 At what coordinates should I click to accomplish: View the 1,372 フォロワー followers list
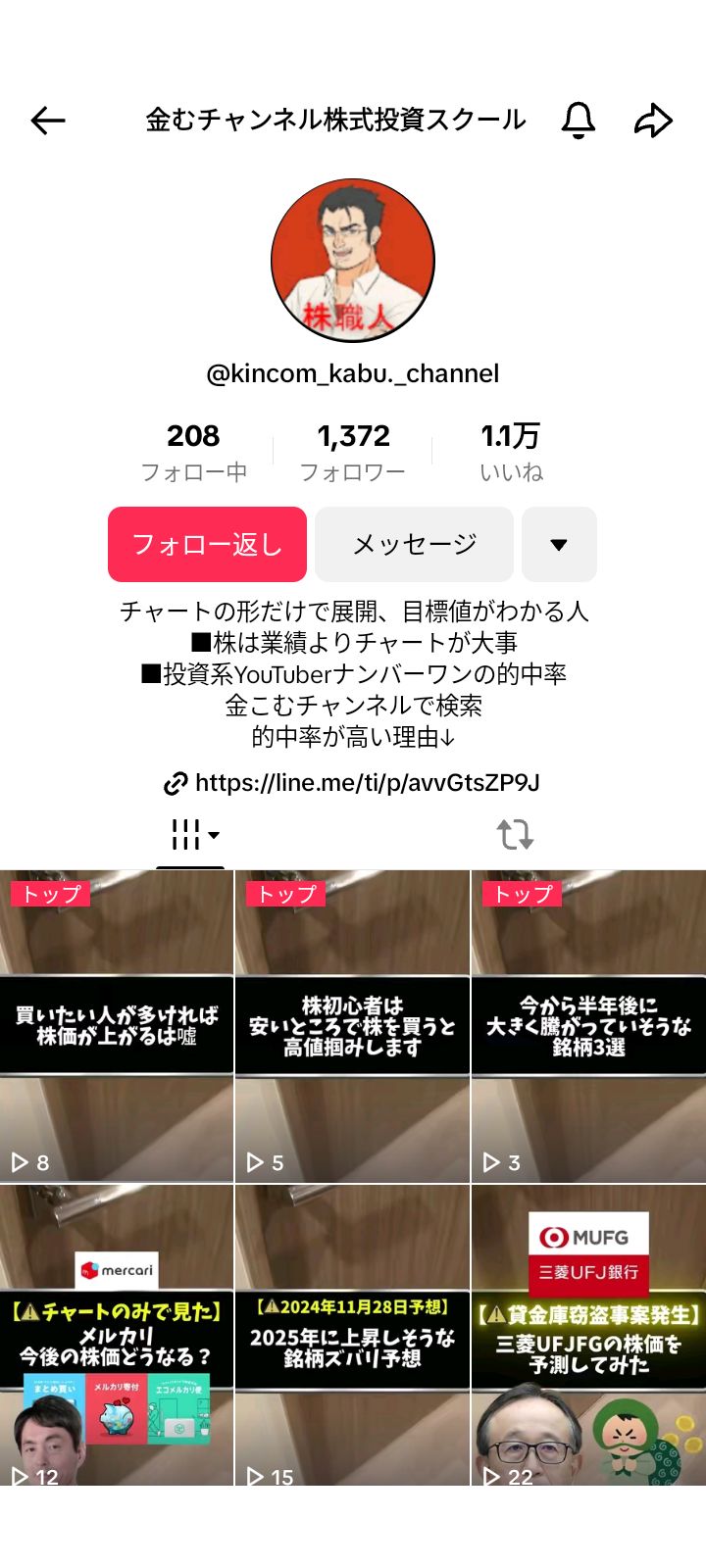pos(353,452)
